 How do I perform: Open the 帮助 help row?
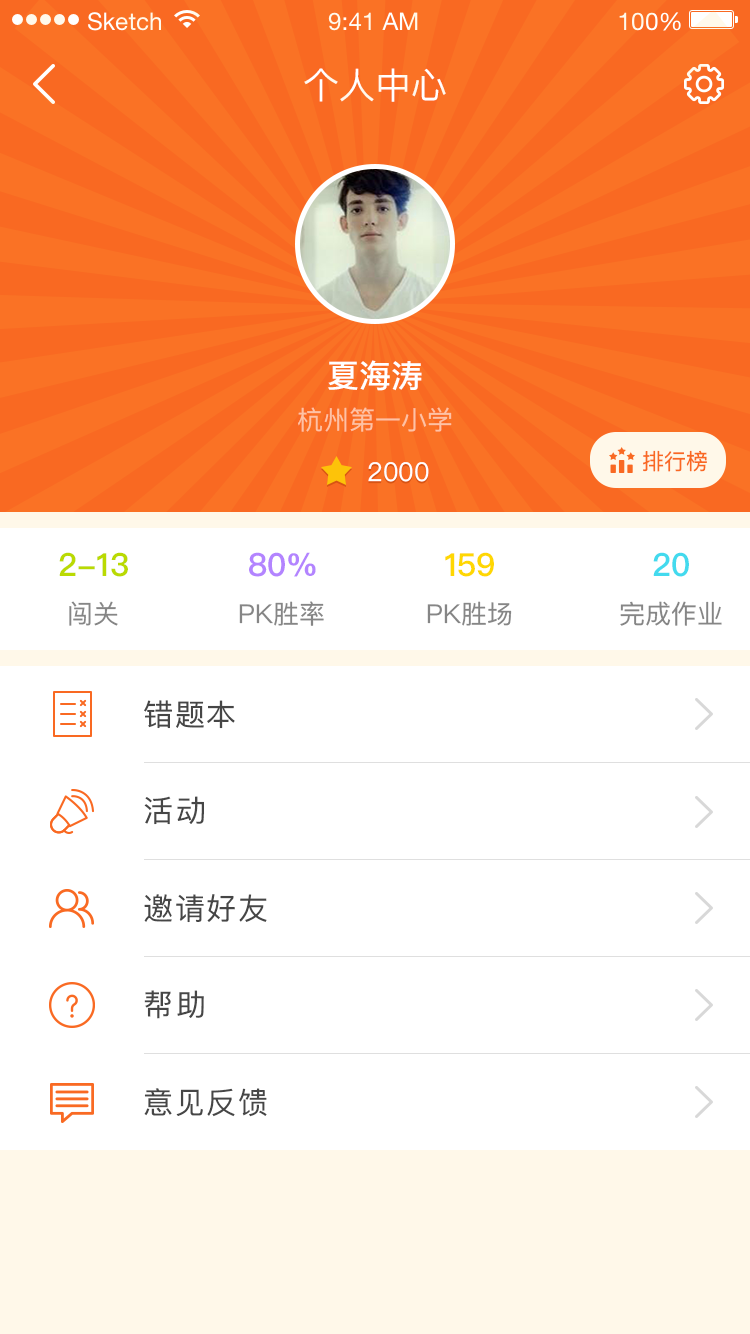[375, 1005]
